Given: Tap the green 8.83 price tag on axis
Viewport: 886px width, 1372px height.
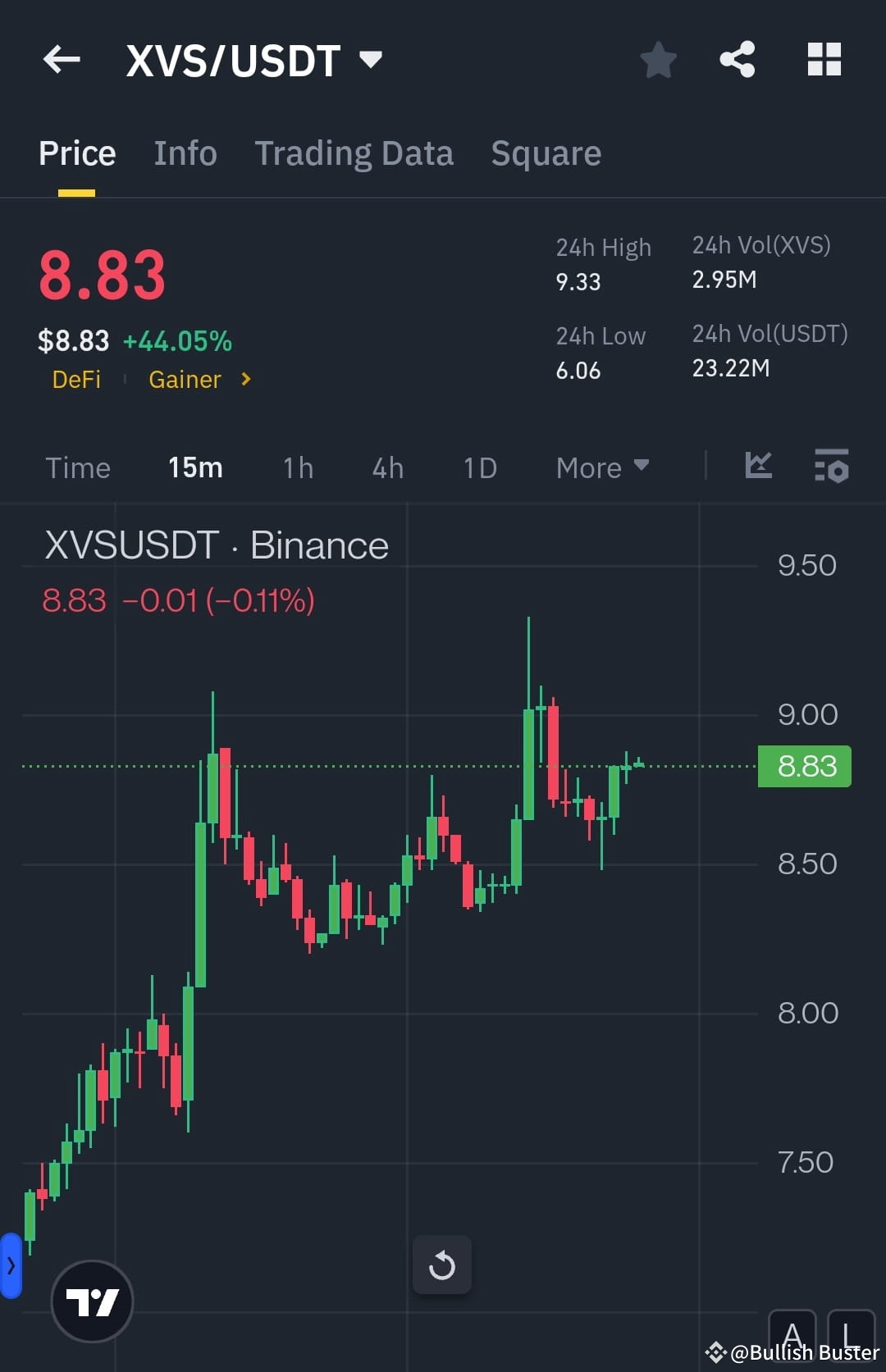Looking at the screenshot, I should (x=804, y=766).
